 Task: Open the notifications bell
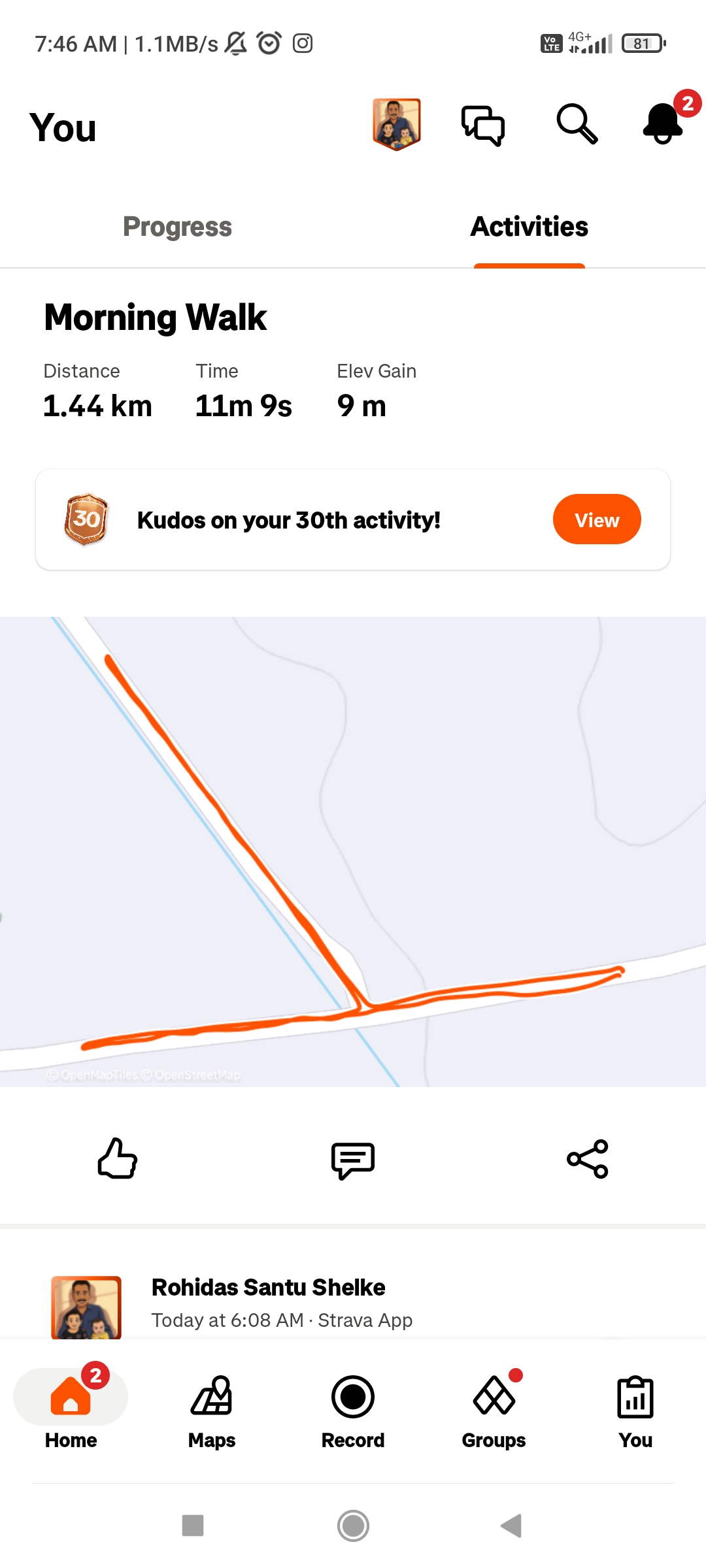coord(664,123)
